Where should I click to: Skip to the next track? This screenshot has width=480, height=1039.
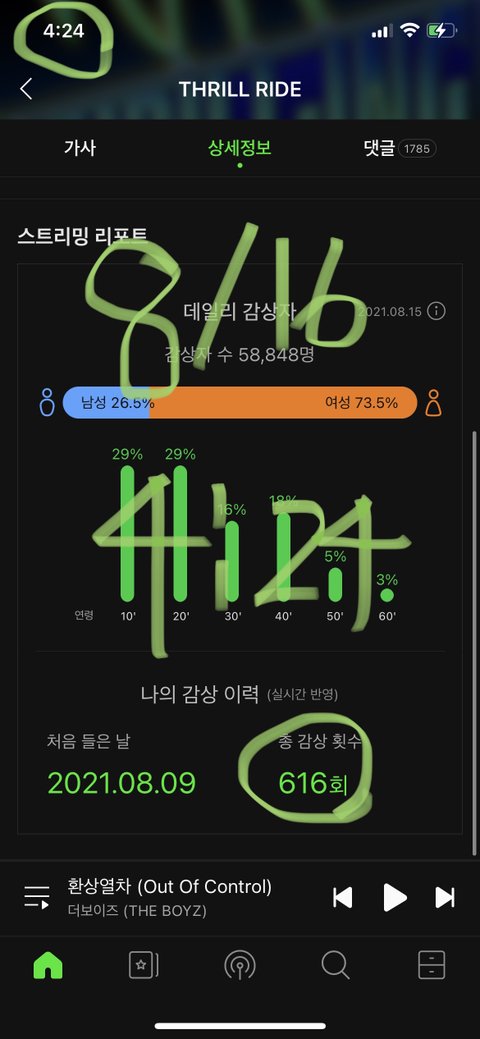[445, 898]
